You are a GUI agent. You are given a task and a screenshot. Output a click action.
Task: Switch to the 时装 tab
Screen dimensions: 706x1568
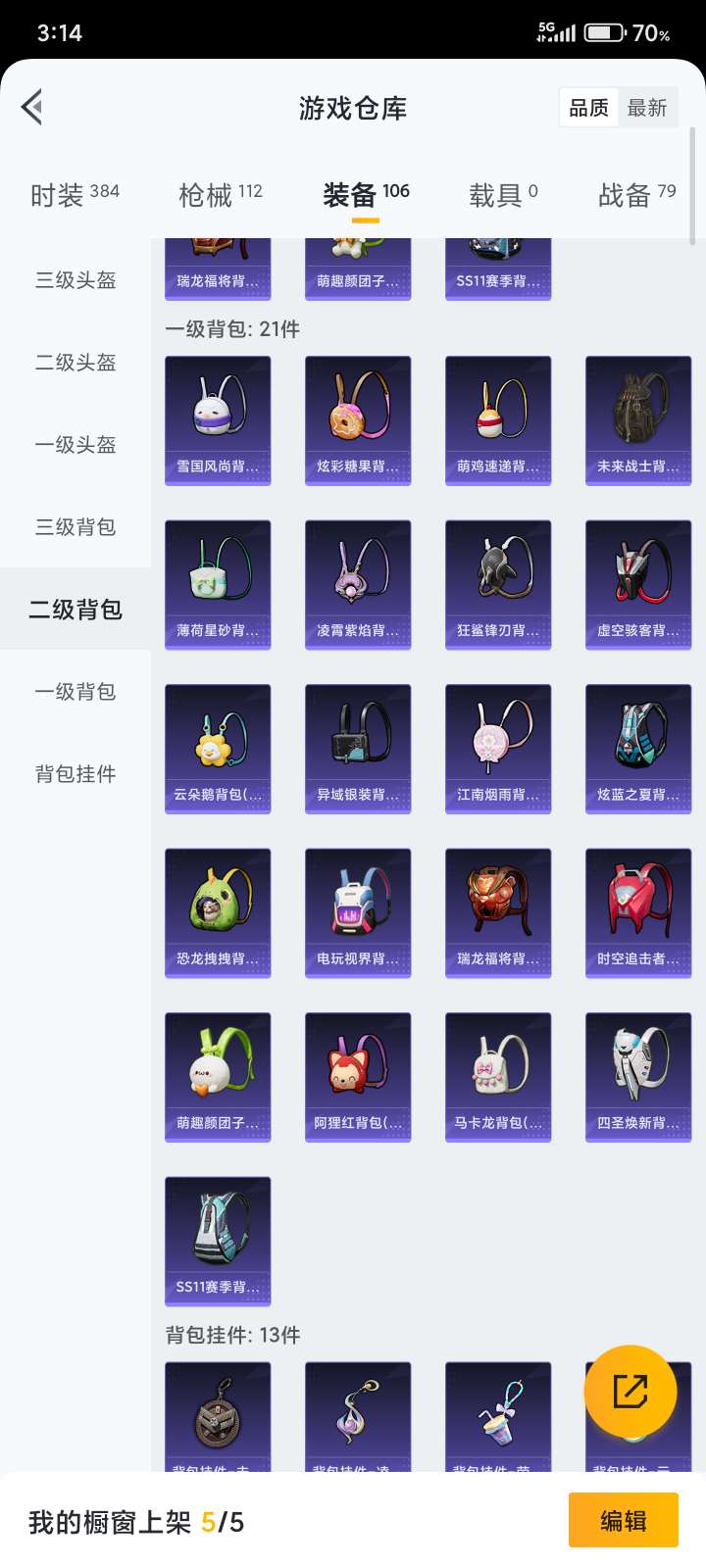[75, 195]
